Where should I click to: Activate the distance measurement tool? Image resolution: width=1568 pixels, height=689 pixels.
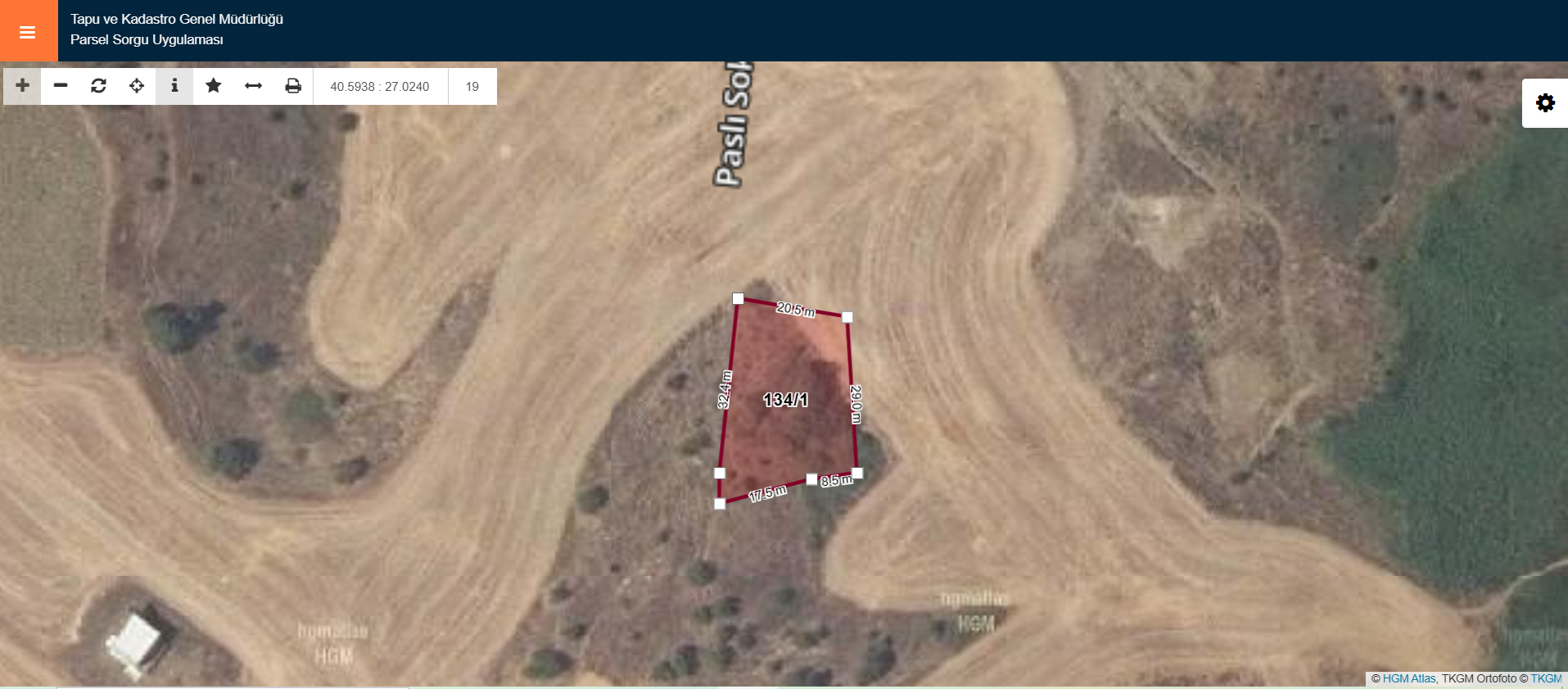[253, 85]
